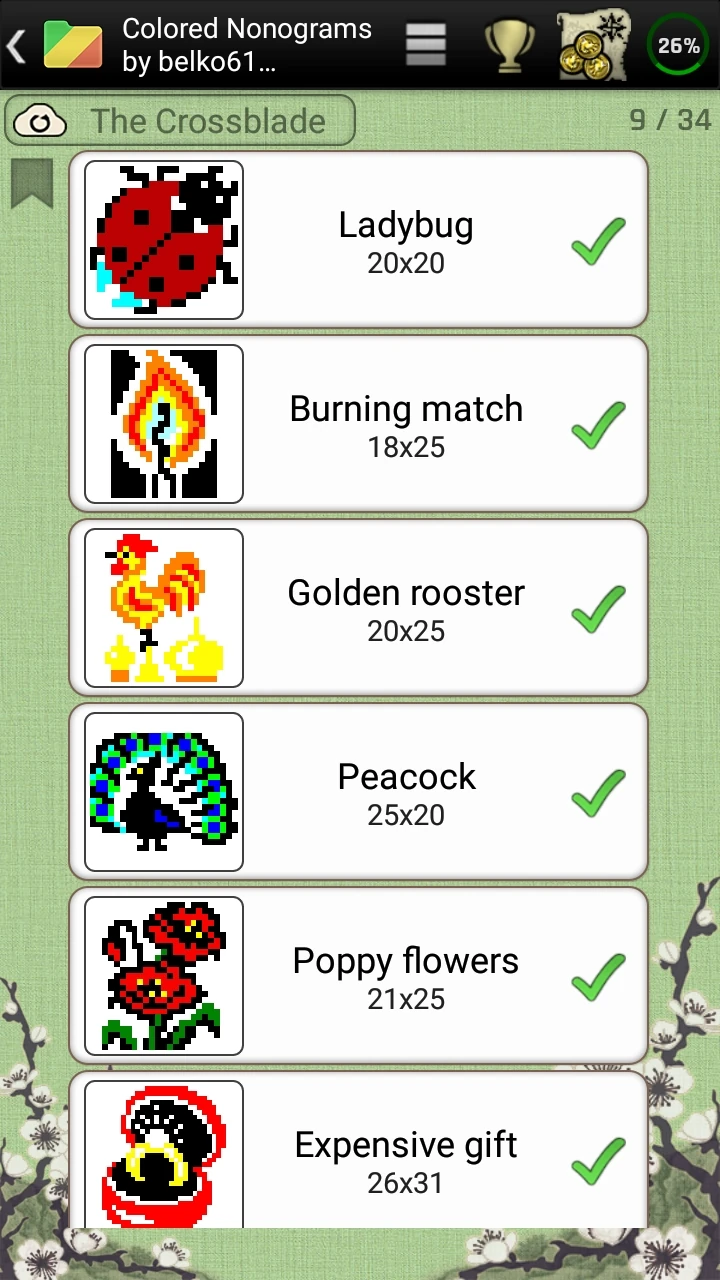720x1280 pixels.
Task: Choose the Poppy flowers puzzle
Action: pos(358,976)
